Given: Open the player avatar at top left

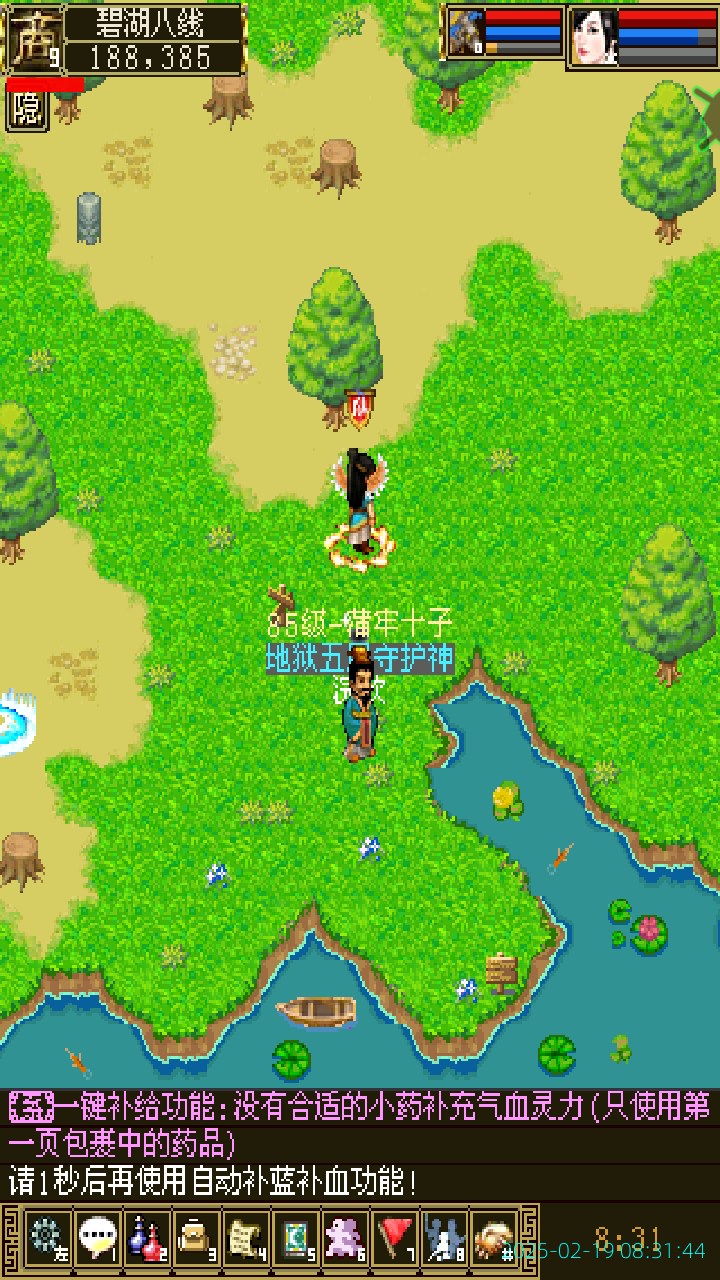Looking at the screenshot, I should [33, 40].
